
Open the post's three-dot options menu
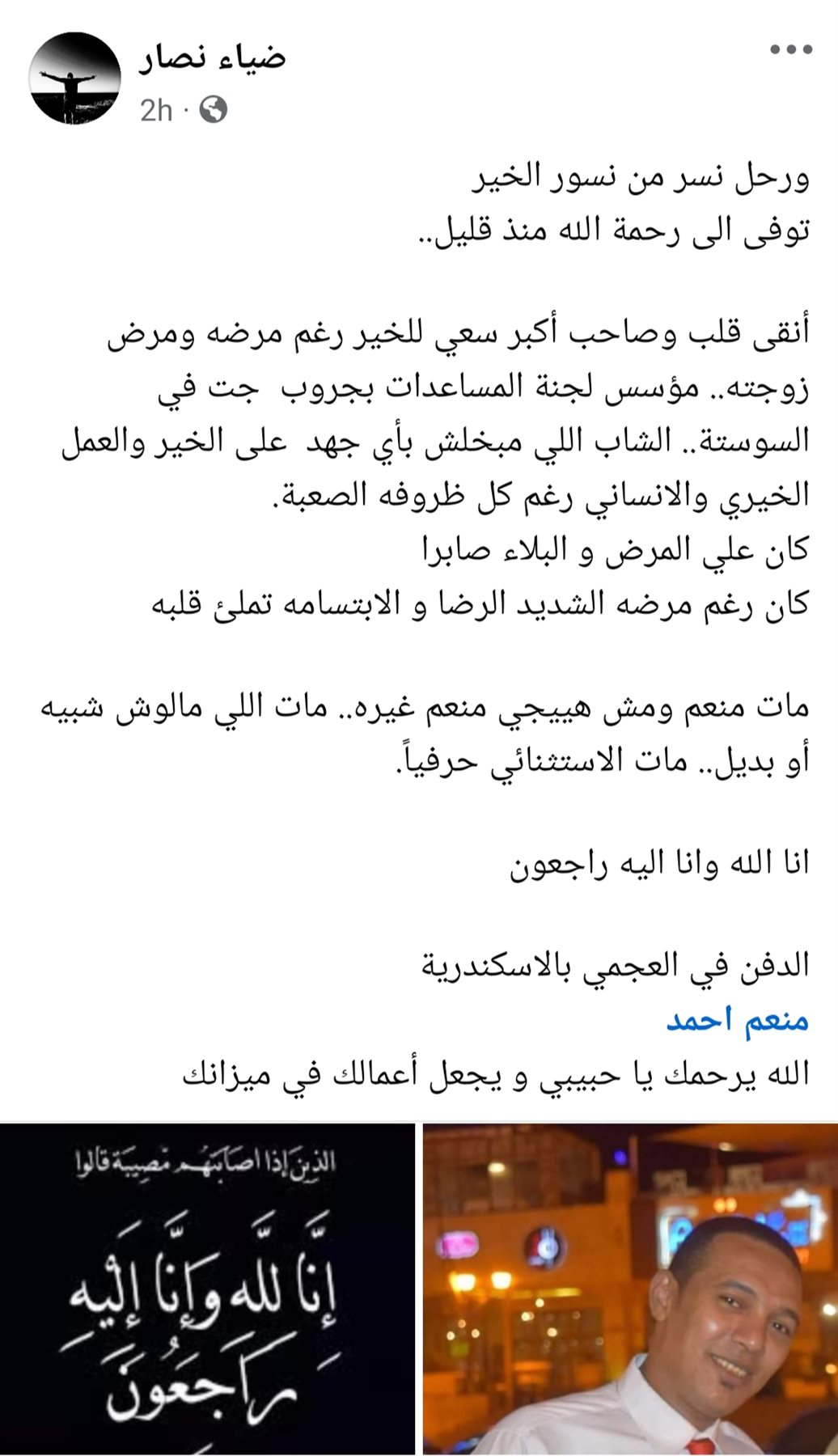pyautogui.click(x=790, y=50)
